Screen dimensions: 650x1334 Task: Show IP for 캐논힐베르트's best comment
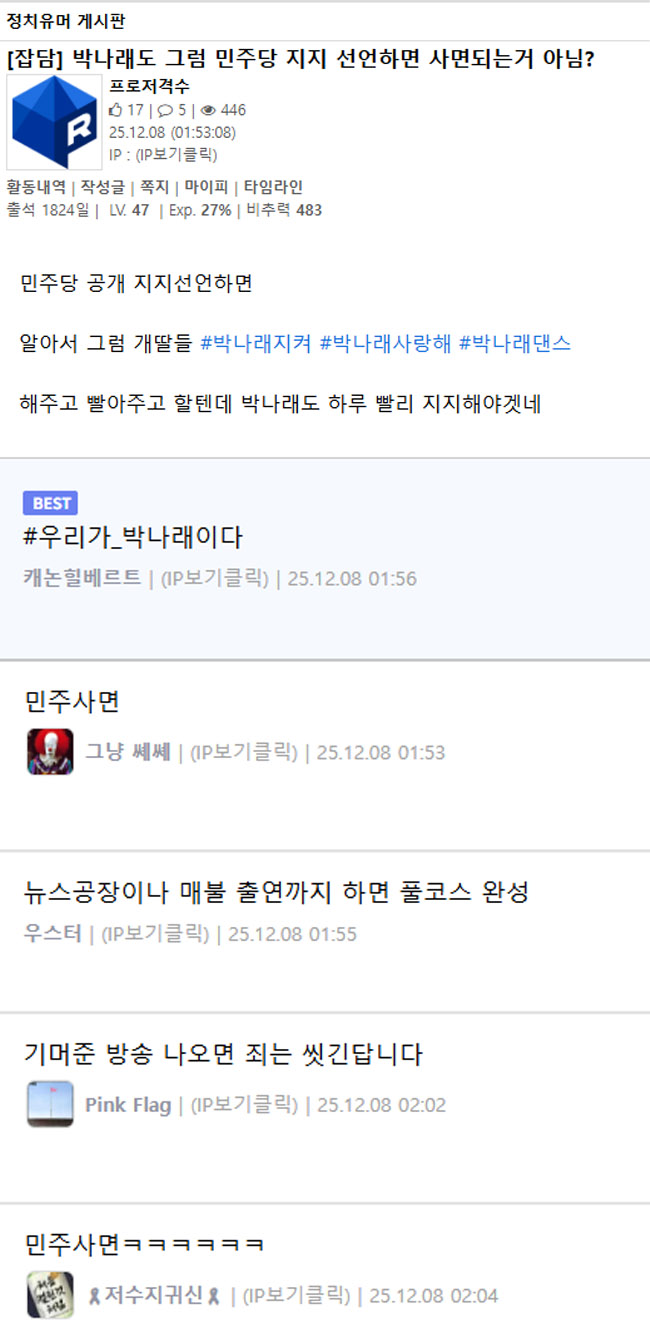click(215, 578)
